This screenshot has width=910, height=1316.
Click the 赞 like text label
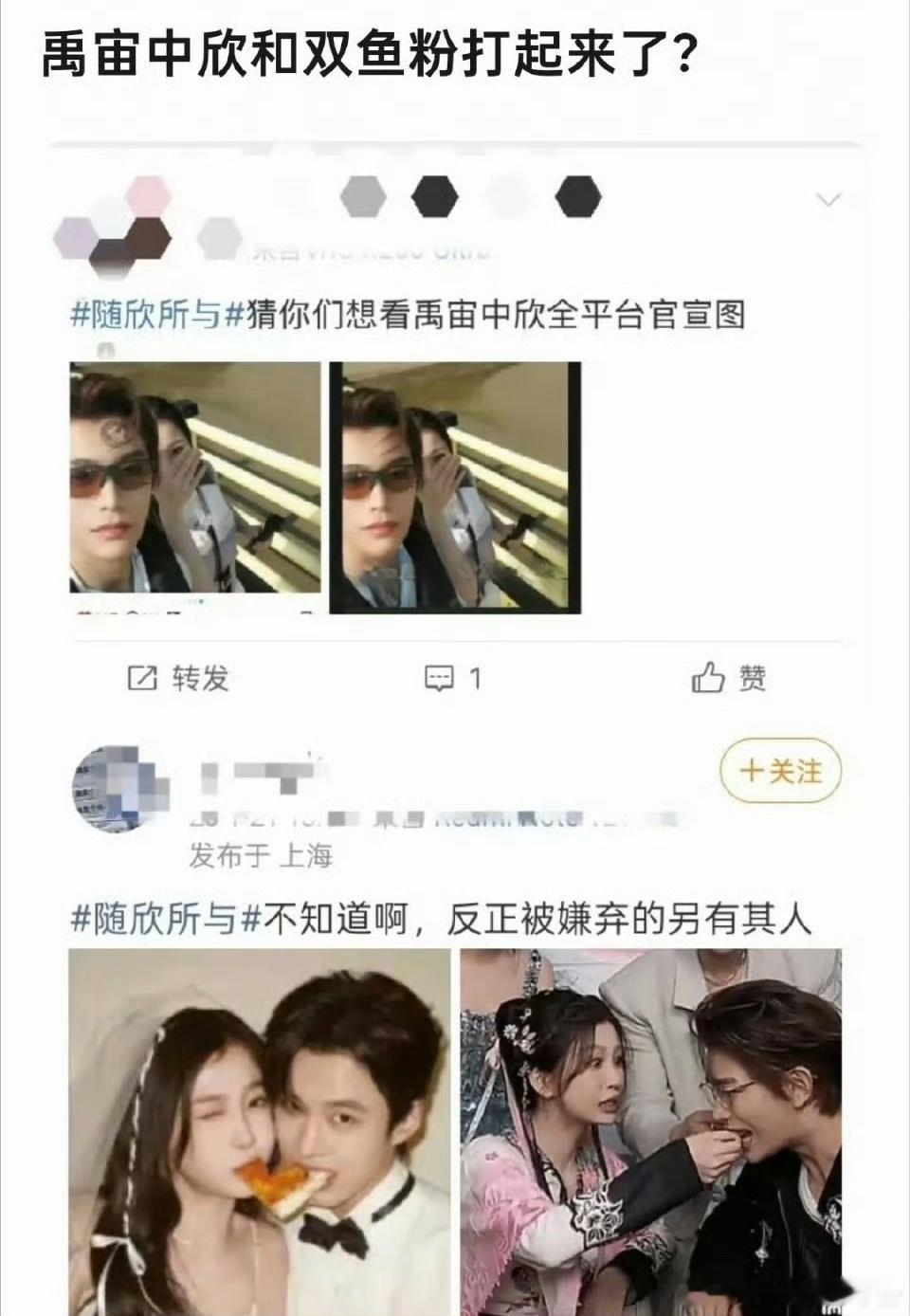tap(751, 676)
